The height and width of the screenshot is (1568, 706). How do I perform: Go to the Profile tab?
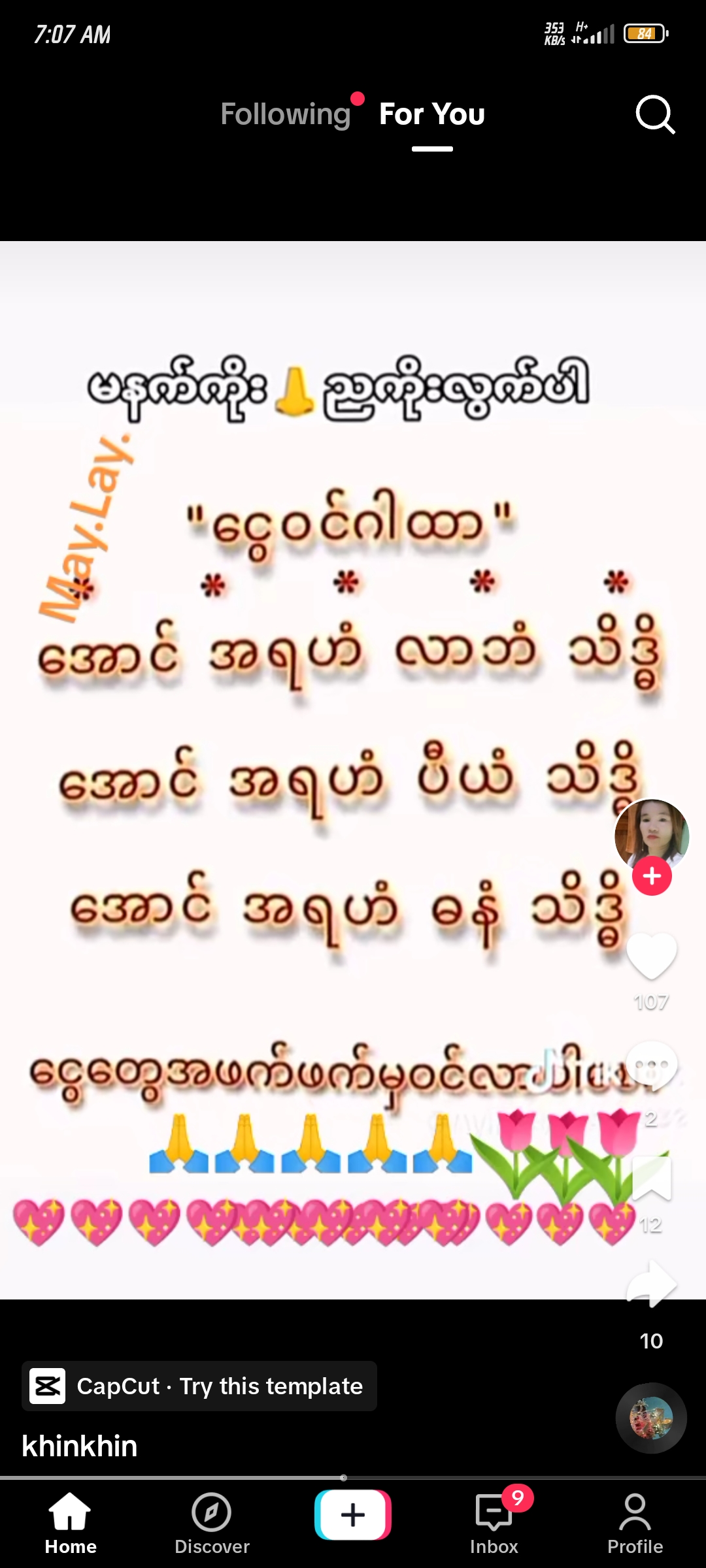(635, 1522)
